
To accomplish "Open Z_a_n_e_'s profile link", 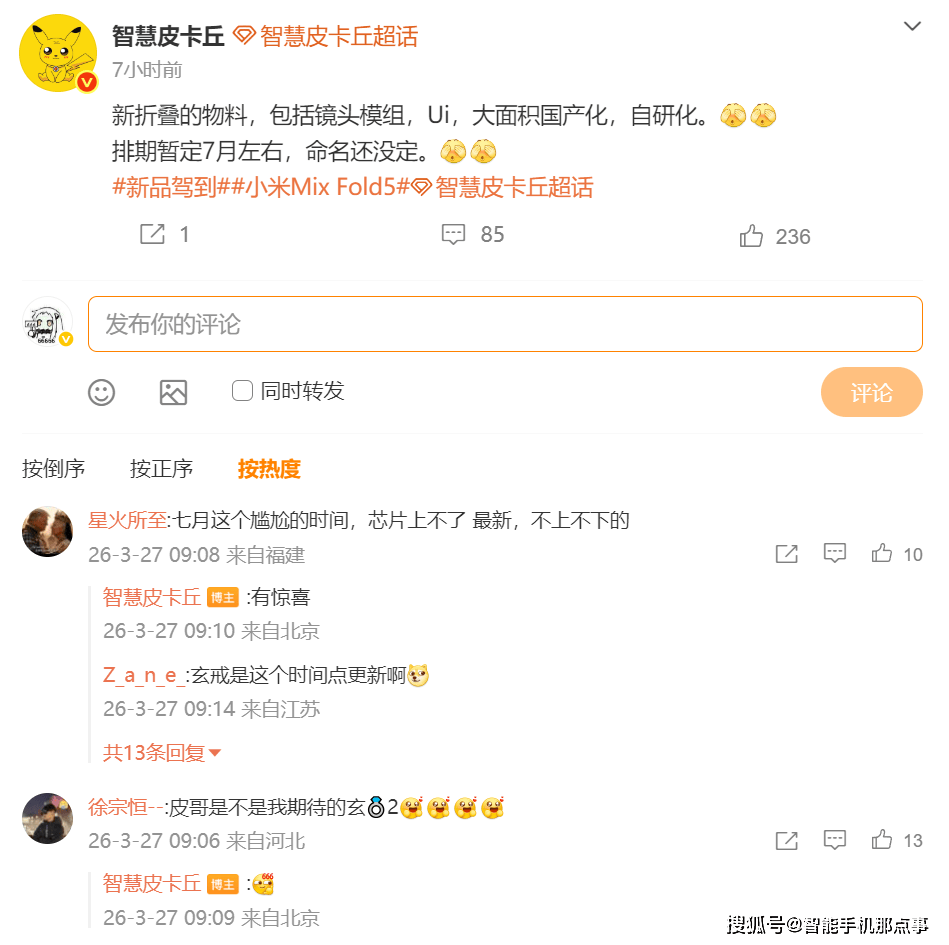I will 142,676.
